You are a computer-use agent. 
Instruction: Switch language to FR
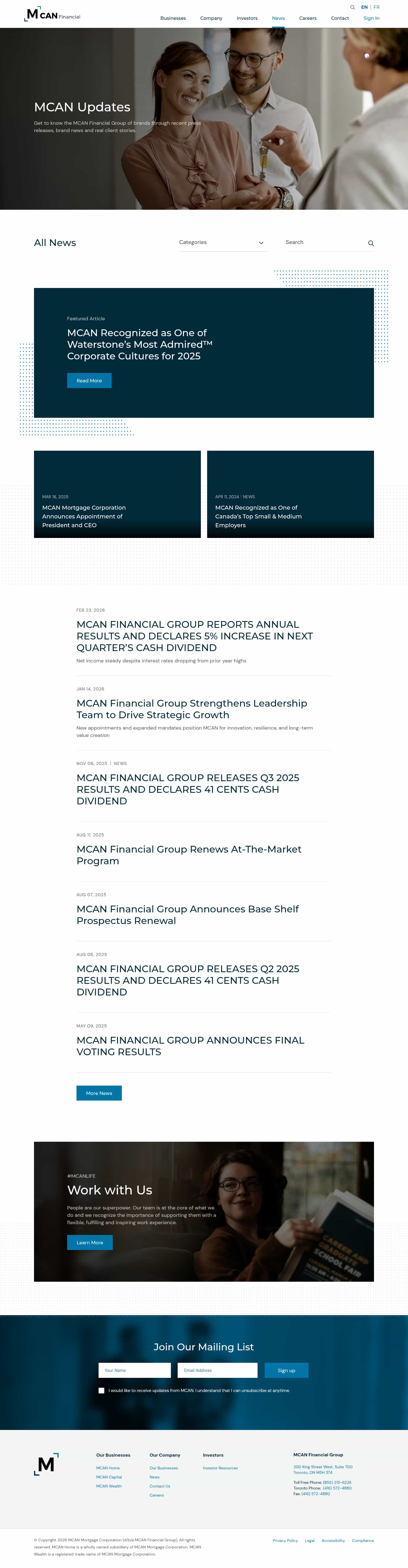point(376,7)
